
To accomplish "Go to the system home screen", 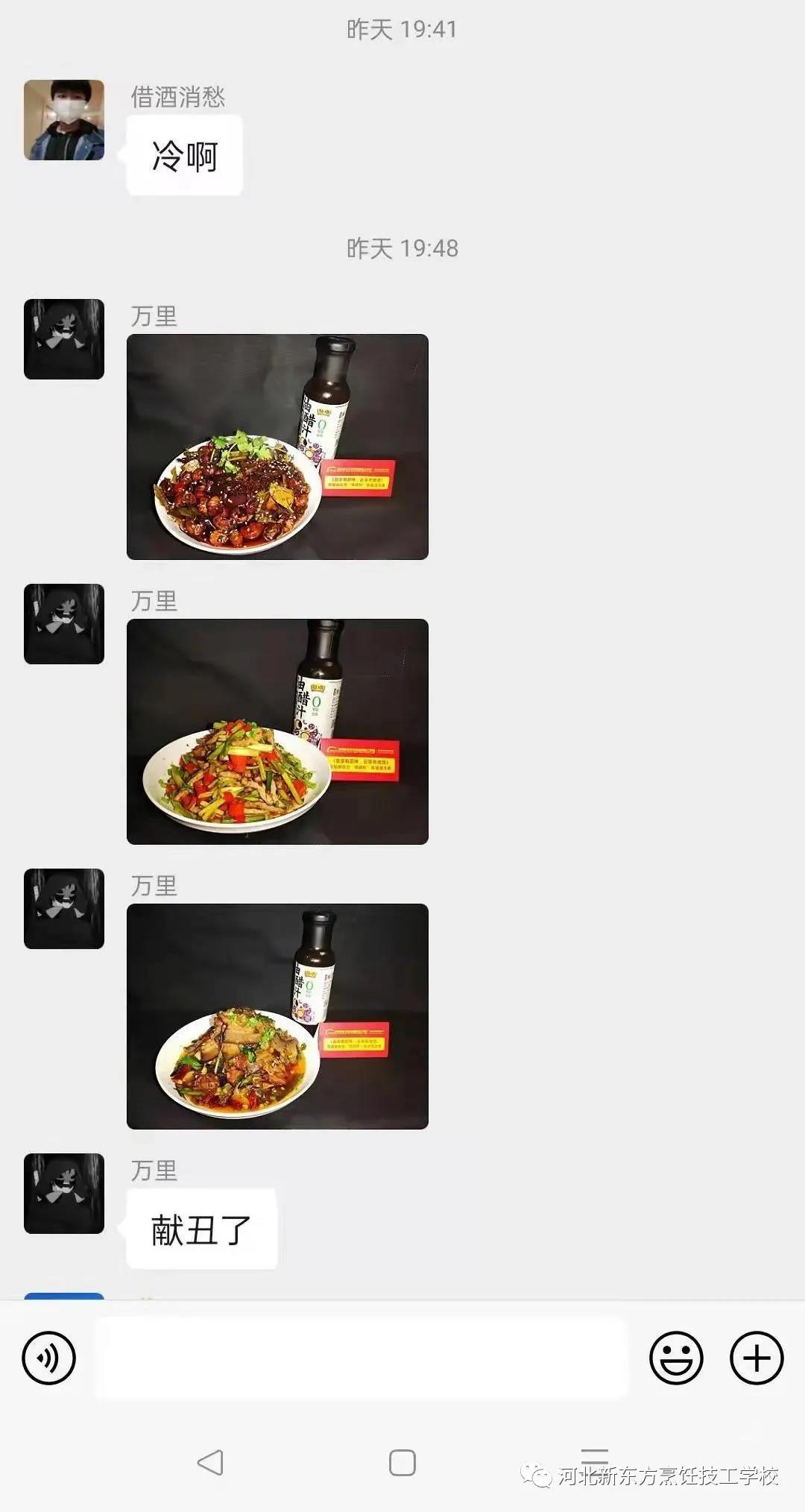I will [402, 1462].
